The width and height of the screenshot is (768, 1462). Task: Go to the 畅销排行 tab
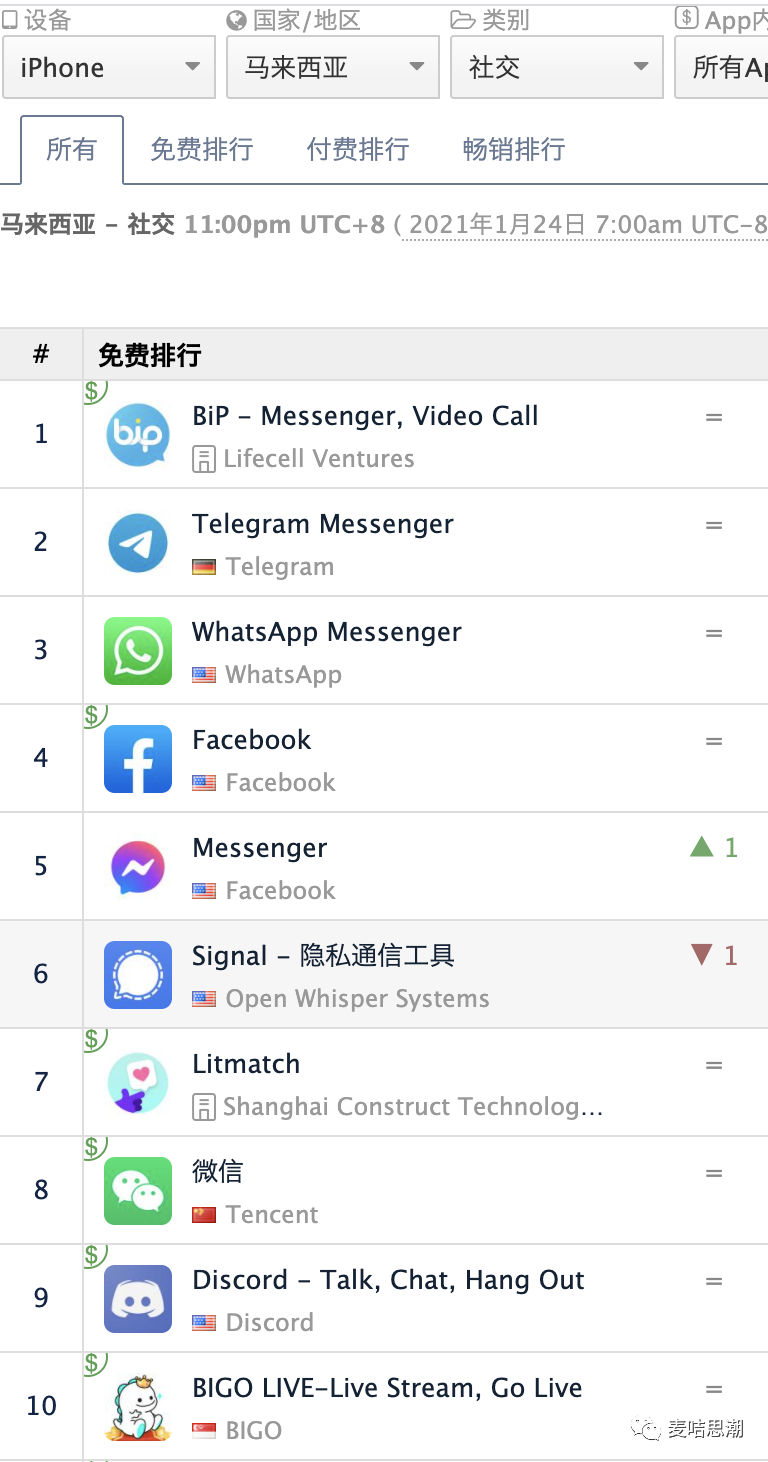514,150
